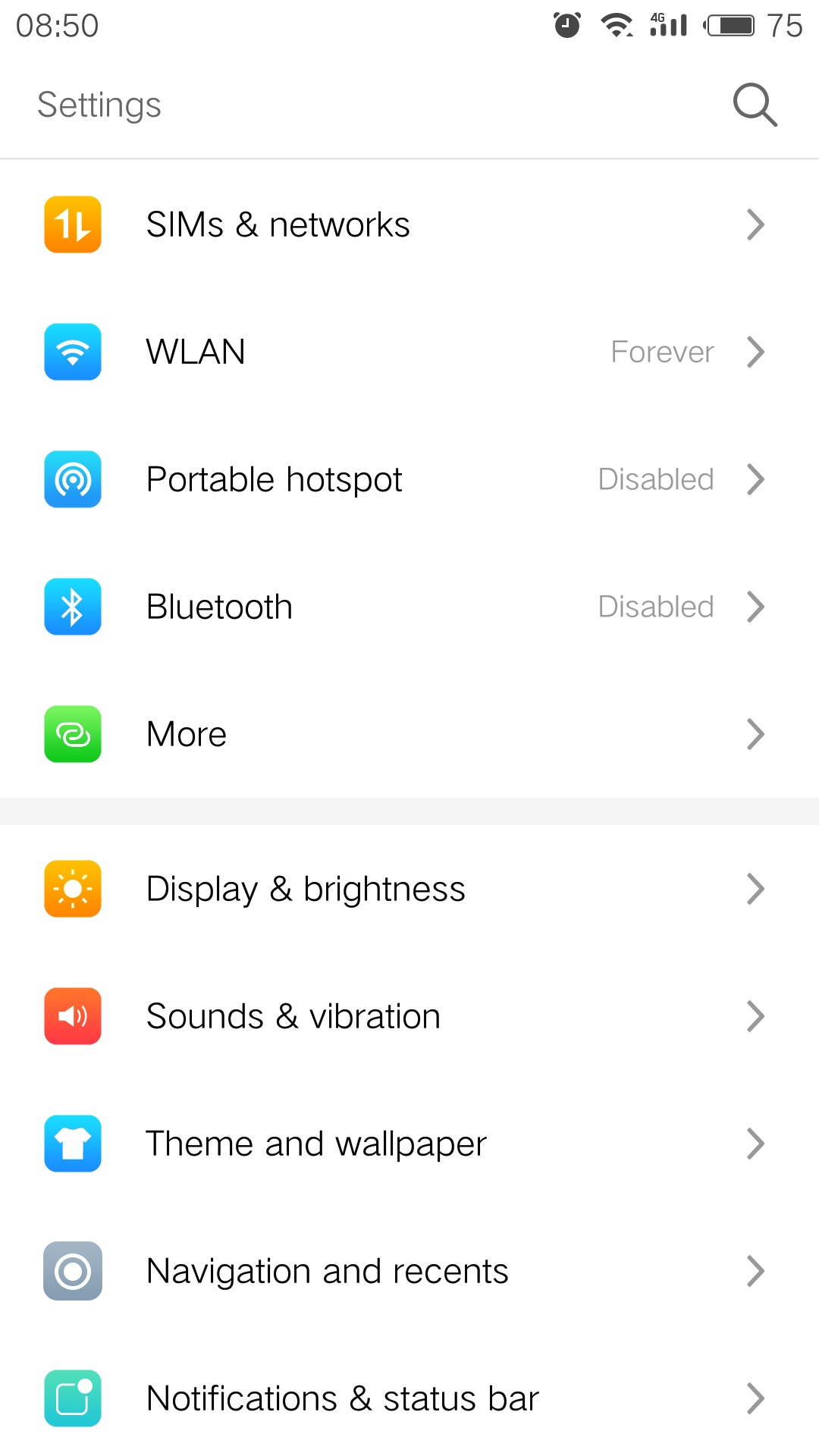Open Notifications & status bar
This screenshot has width=819, height=1456.
click(x=409, y=1398)
